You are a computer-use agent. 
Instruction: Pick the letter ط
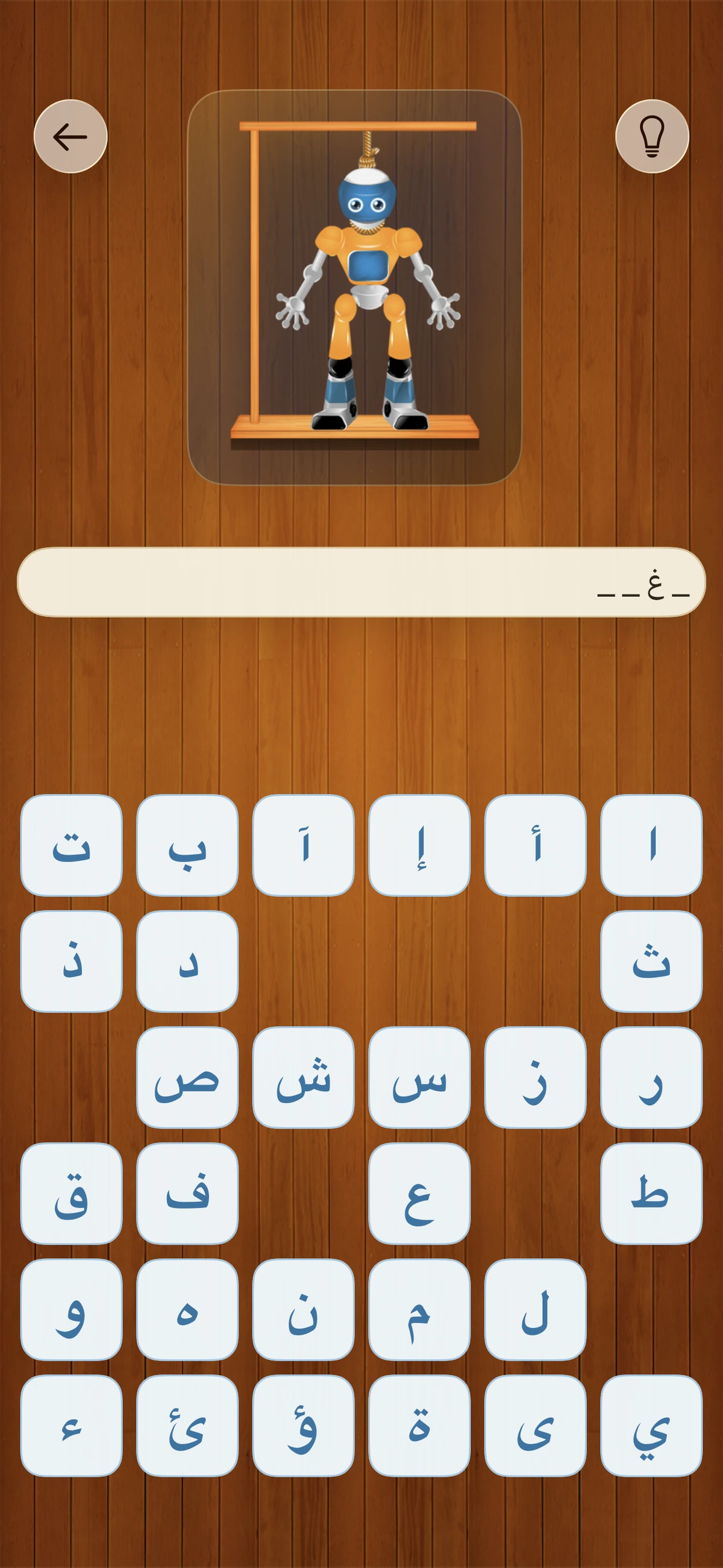pyautogui.click(x=651, y=1193)
